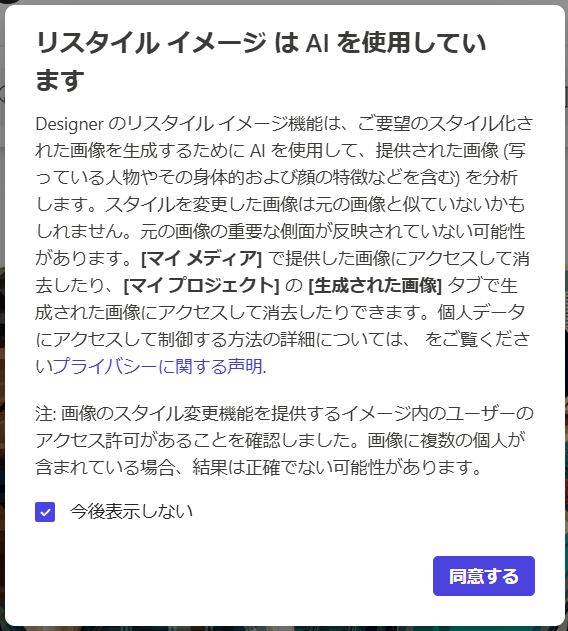Uncheck the 今後表示しない checkbox

45,512
